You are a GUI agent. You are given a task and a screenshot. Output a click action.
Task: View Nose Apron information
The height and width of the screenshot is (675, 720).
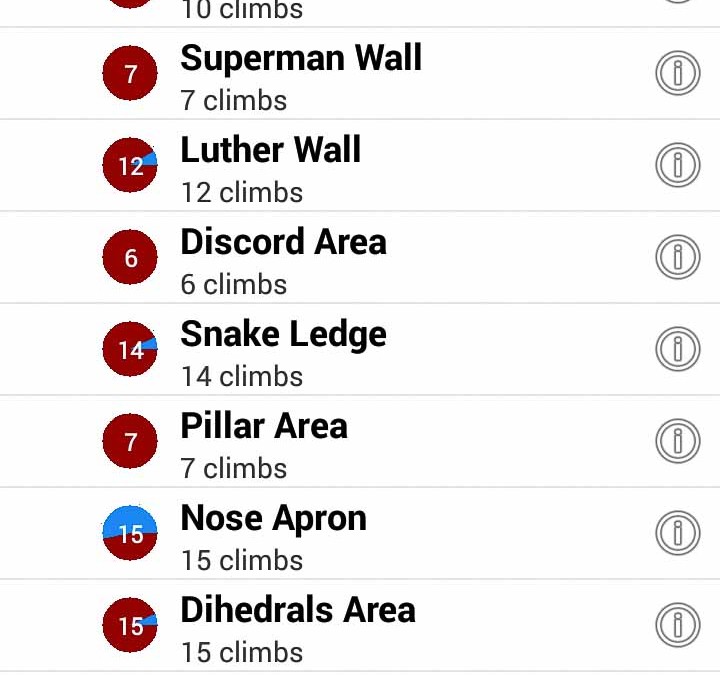point(677,534)
